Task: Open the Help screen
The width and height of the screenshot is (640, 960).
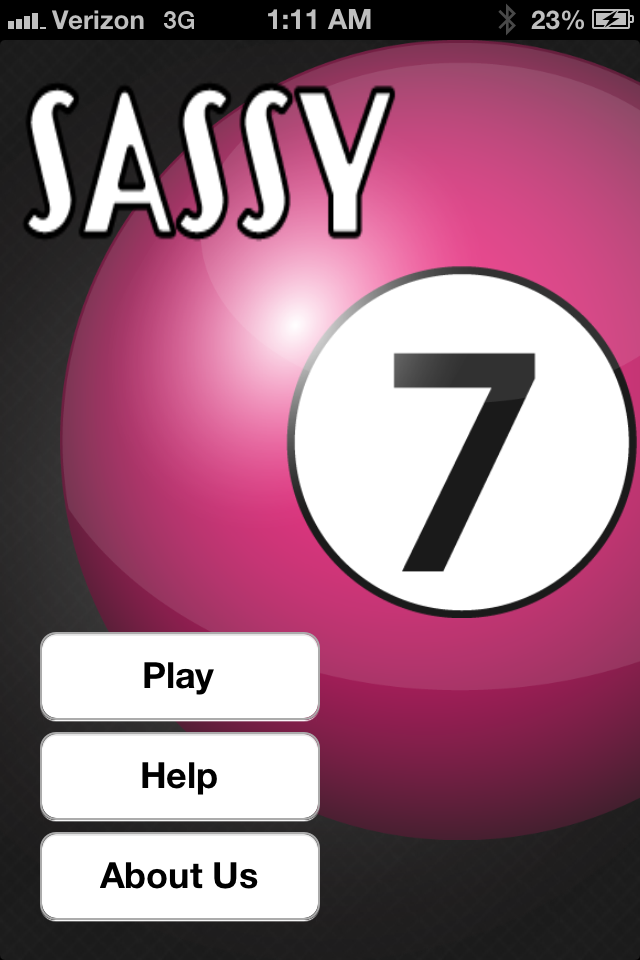Action: click(180, 776)
